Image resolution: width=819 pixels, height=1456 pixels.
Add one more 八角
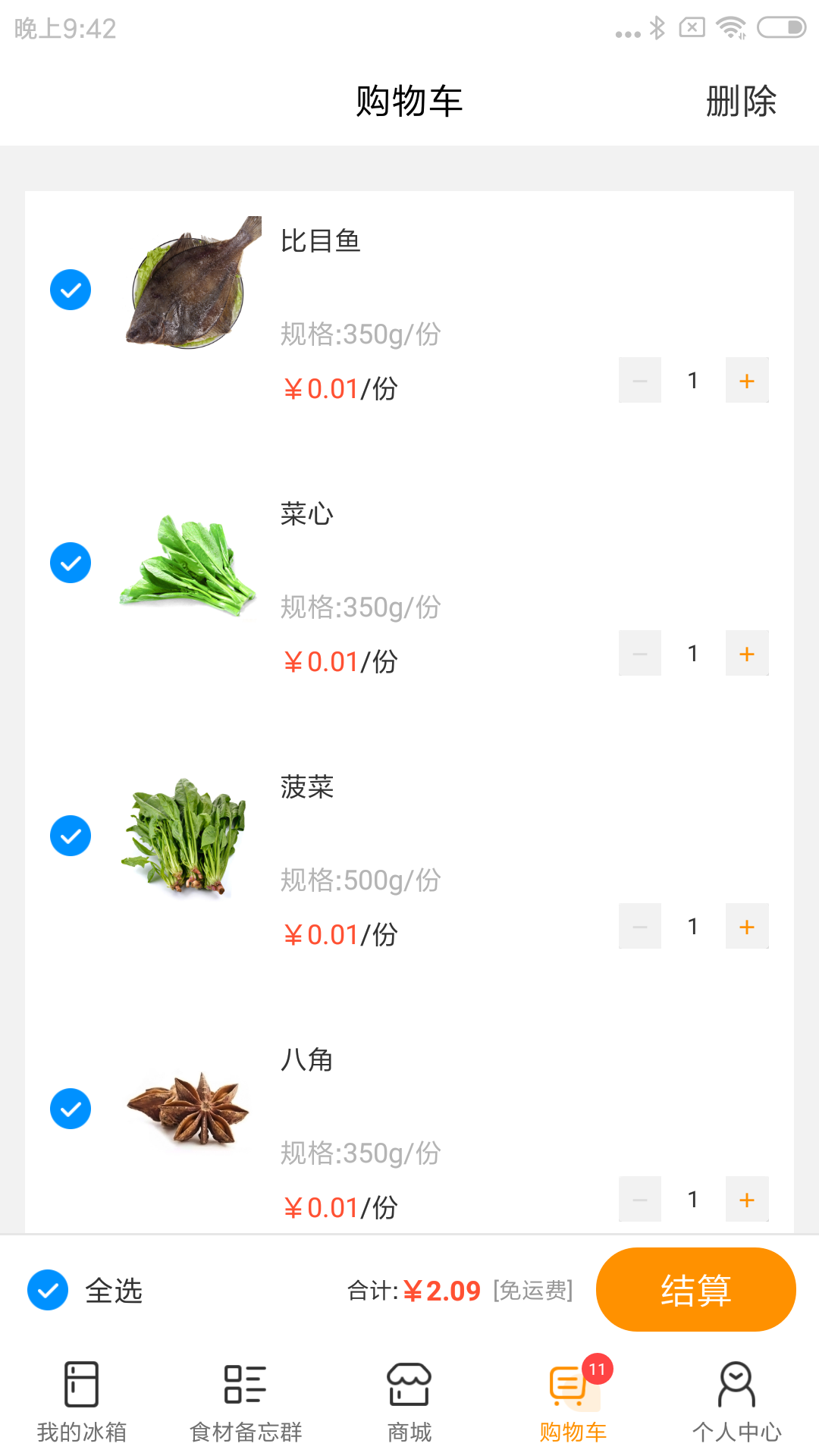point(747,1199)
